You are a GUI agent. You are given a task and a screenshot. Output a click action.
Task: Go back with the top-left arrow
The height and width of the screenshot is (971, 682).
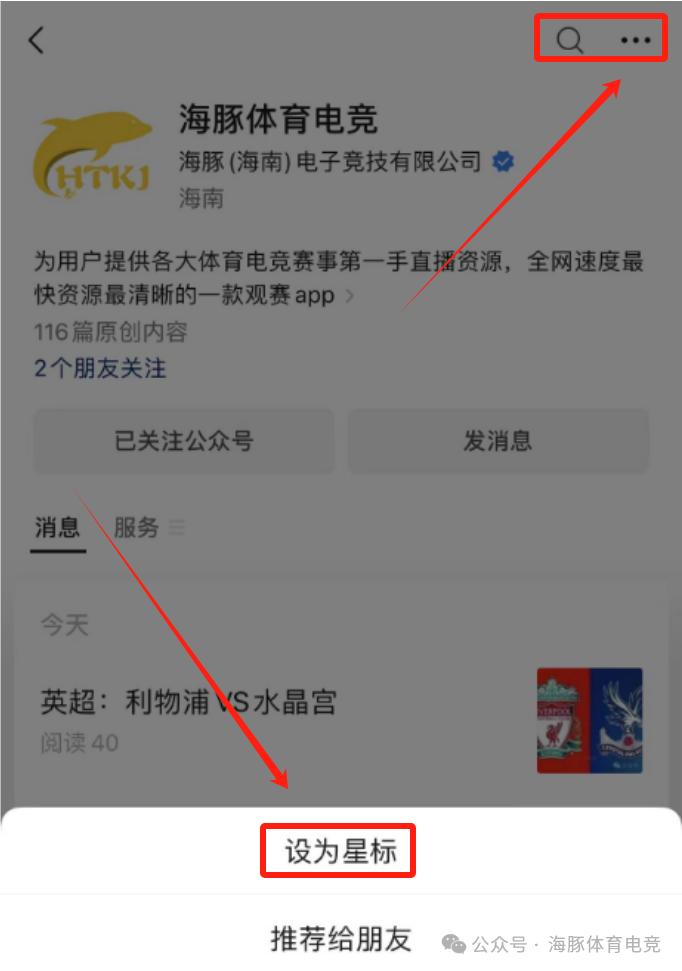click(x=37, y=40)
